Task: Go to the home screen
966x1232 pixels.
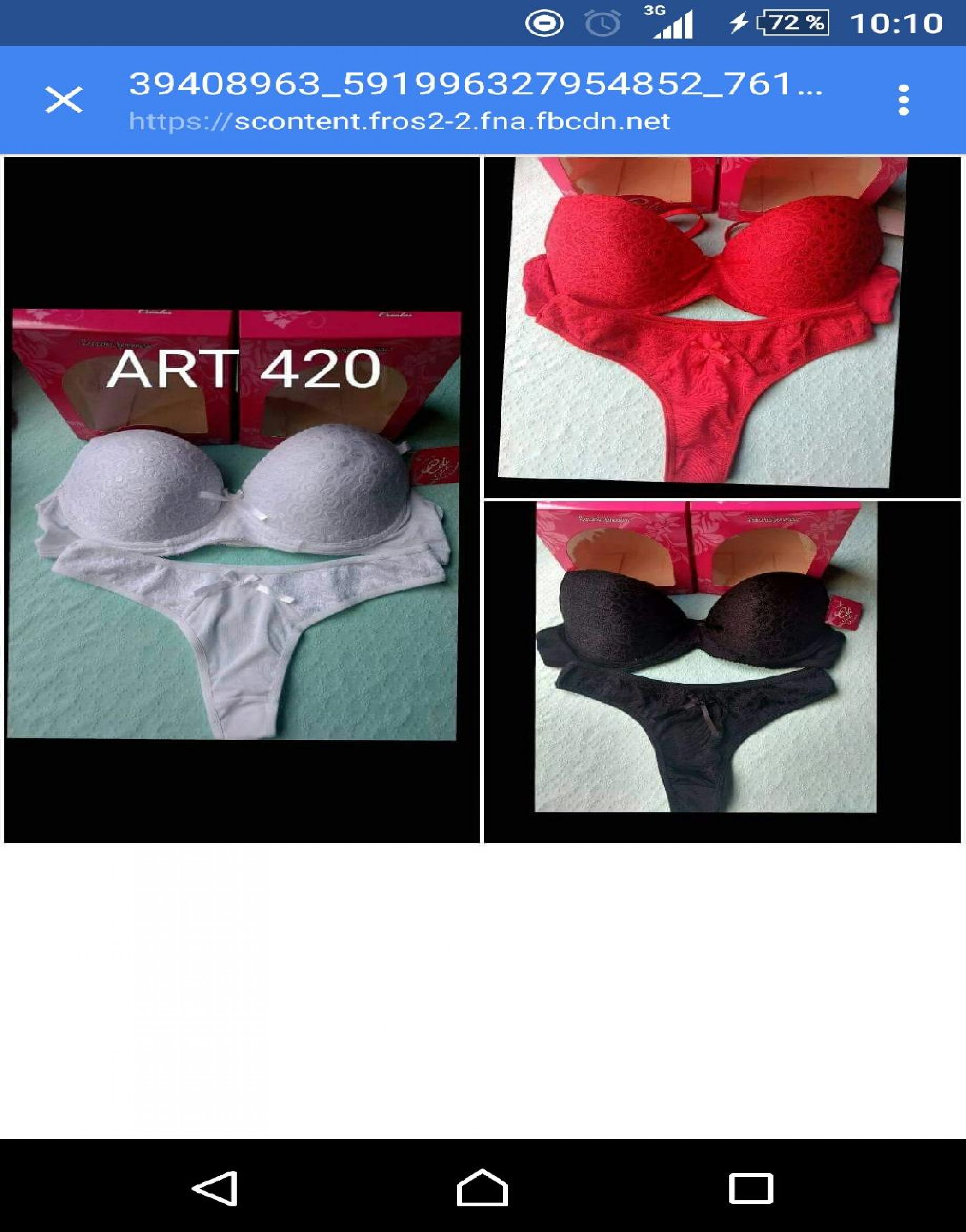Action: tap(482, 1188)
